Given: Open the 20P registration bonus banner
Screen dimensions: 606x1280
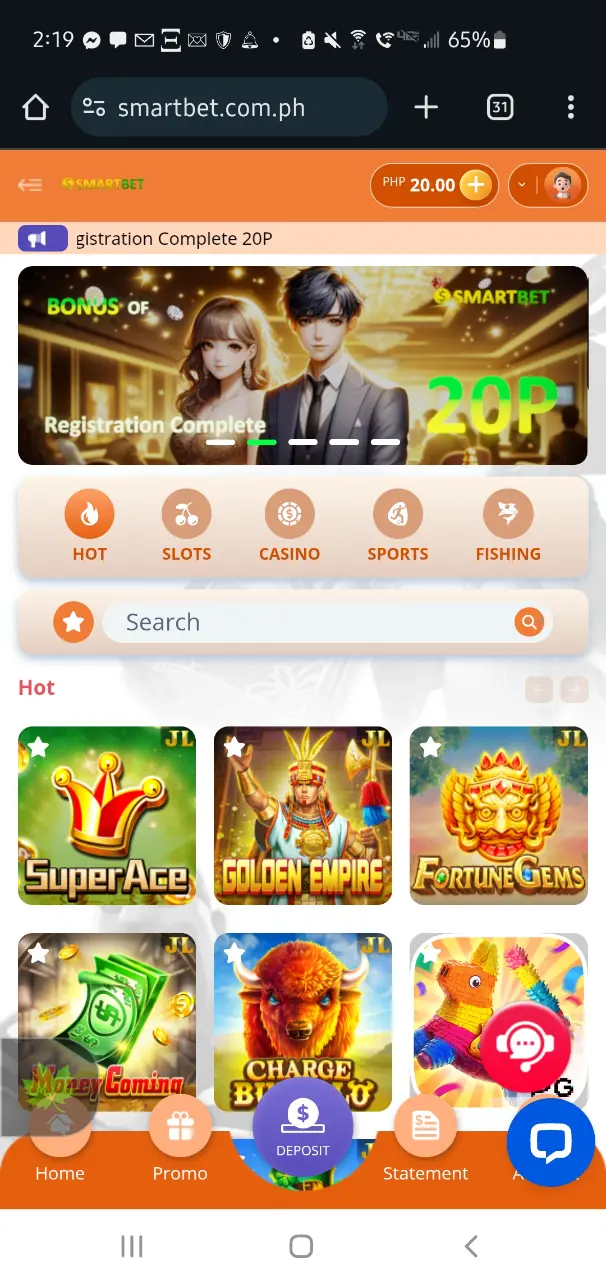Looking at the screenshot, I should click(x=302, y=365).
